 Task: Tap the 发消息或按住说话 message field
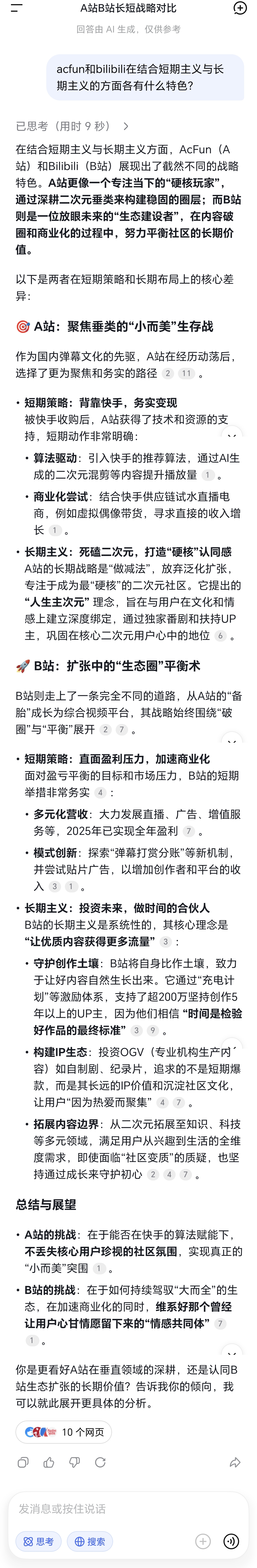pyautogui.click(x=103, y=1509)
